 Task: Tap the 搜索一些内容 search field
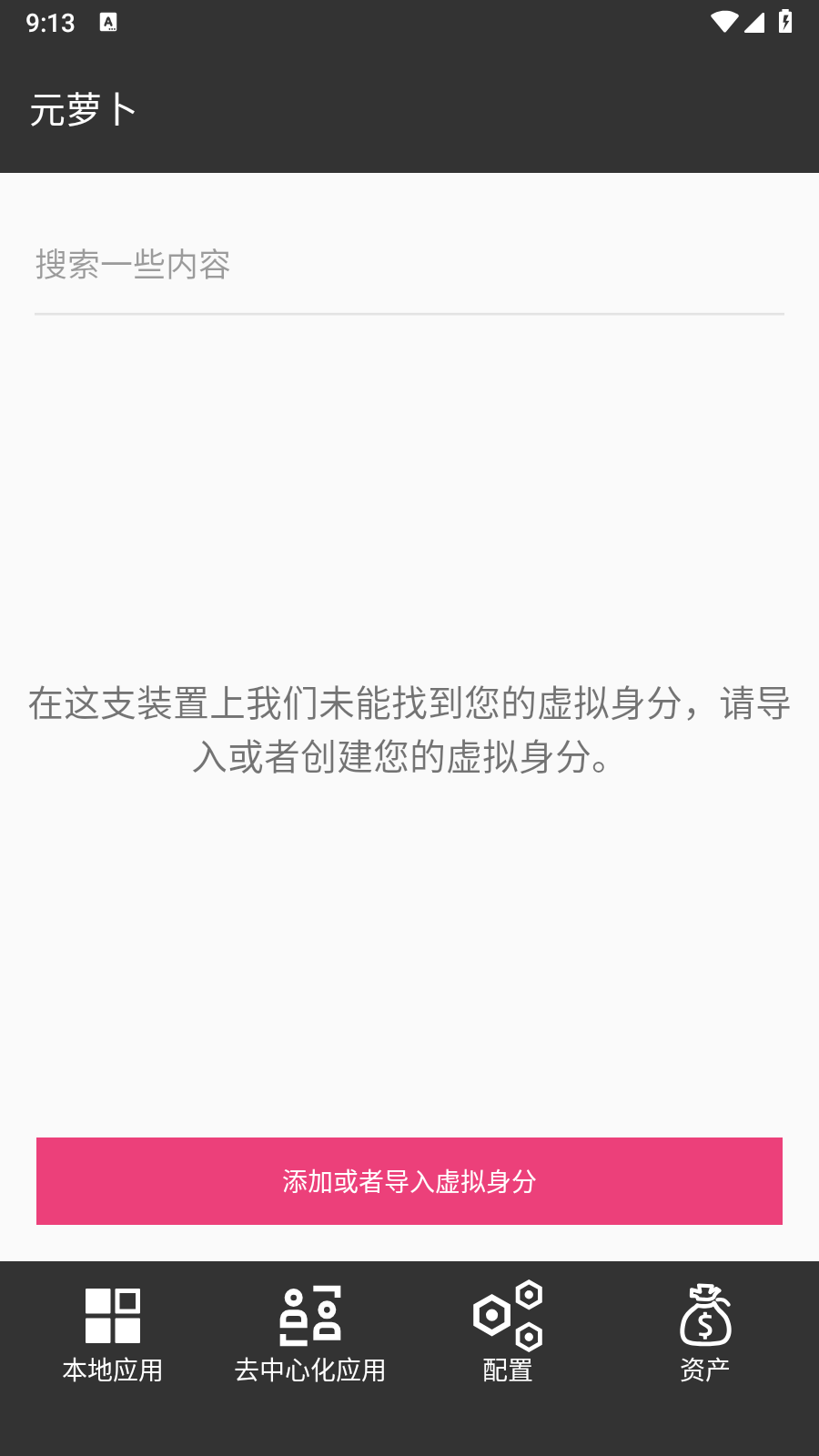[409, 266]
